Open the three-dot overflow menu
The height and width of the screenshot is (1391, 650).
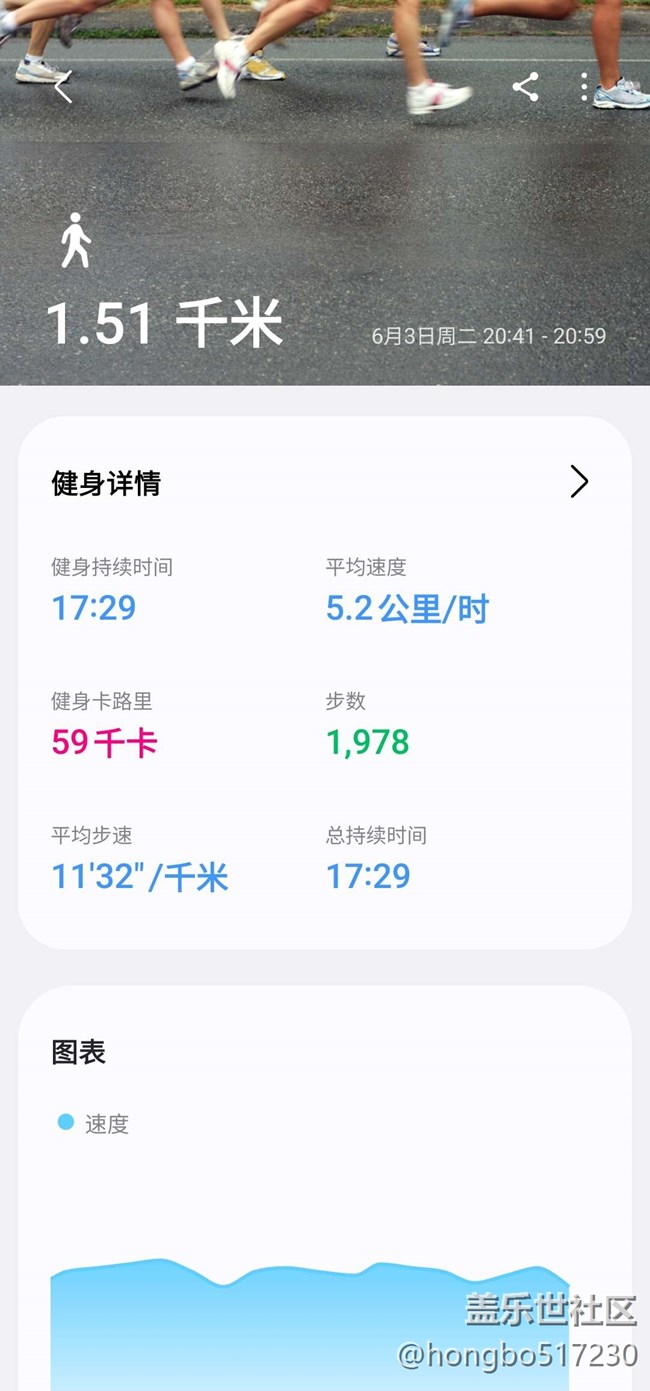tap(585, 87)
